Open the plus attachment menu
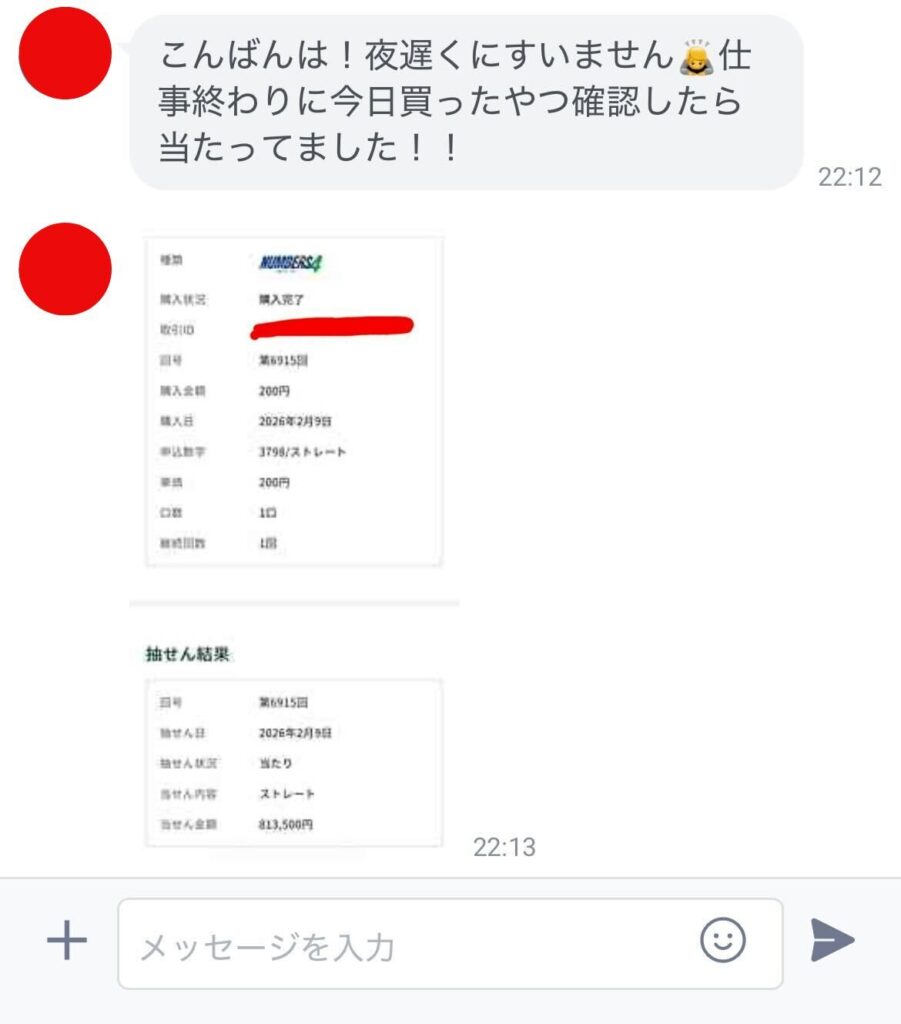The height and width of the screenshot is (1024, 901). [67, 942]
